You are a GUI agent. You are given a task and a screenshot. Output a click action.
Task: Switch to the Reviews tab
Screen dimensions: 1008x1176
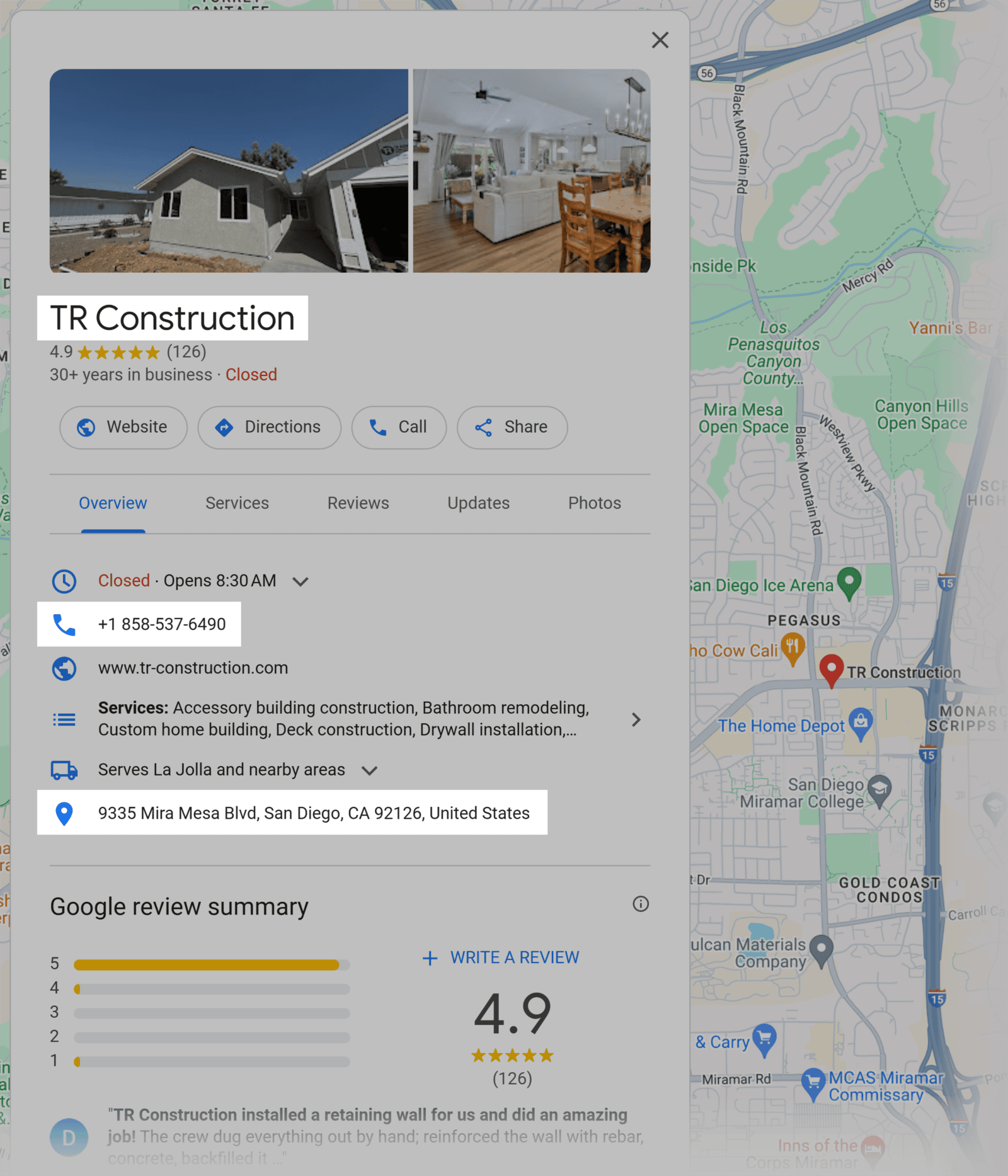tap(358, 503)
